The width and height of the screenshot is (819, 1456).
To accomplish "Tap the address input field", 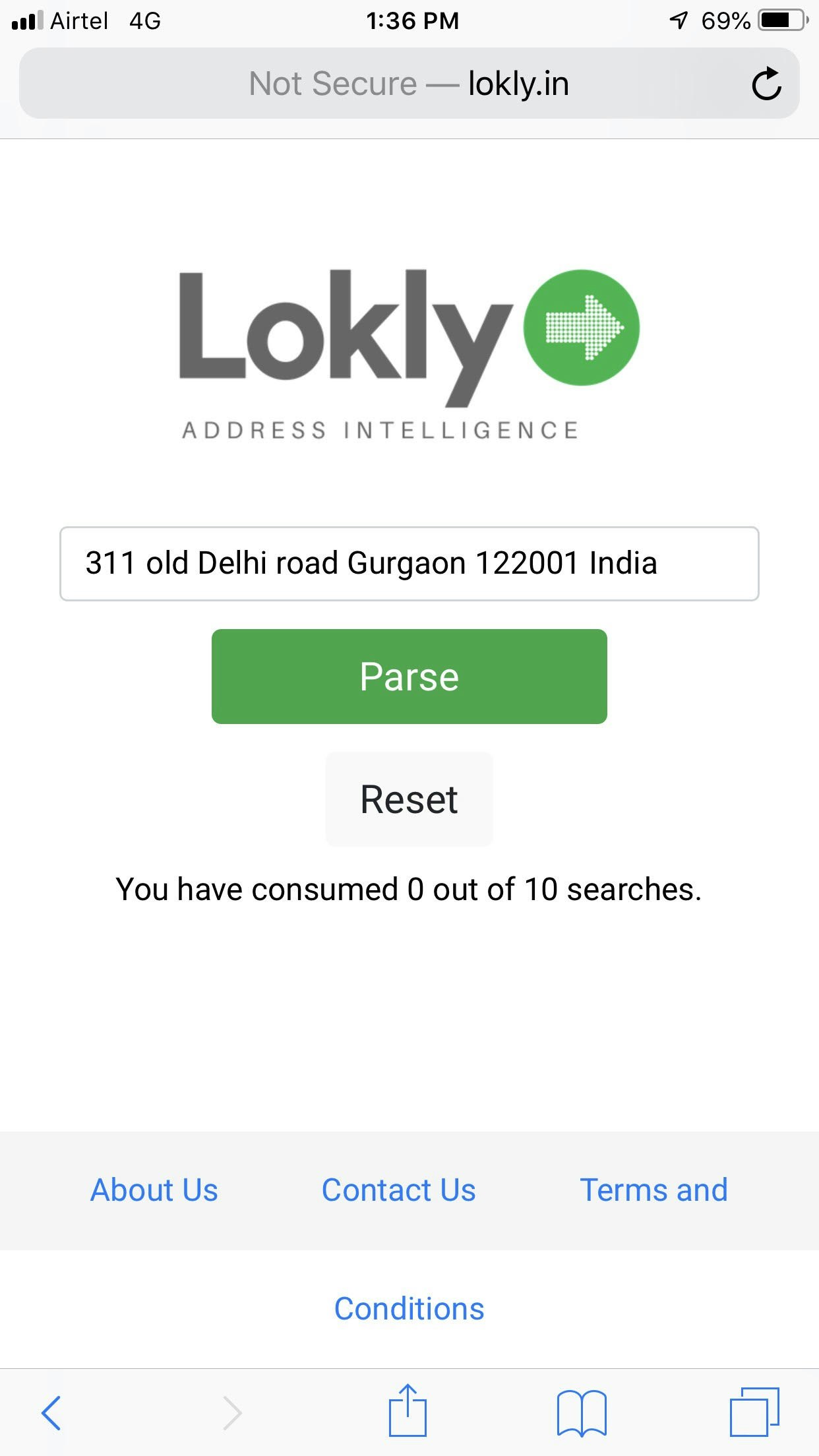I will pos(409,563).
